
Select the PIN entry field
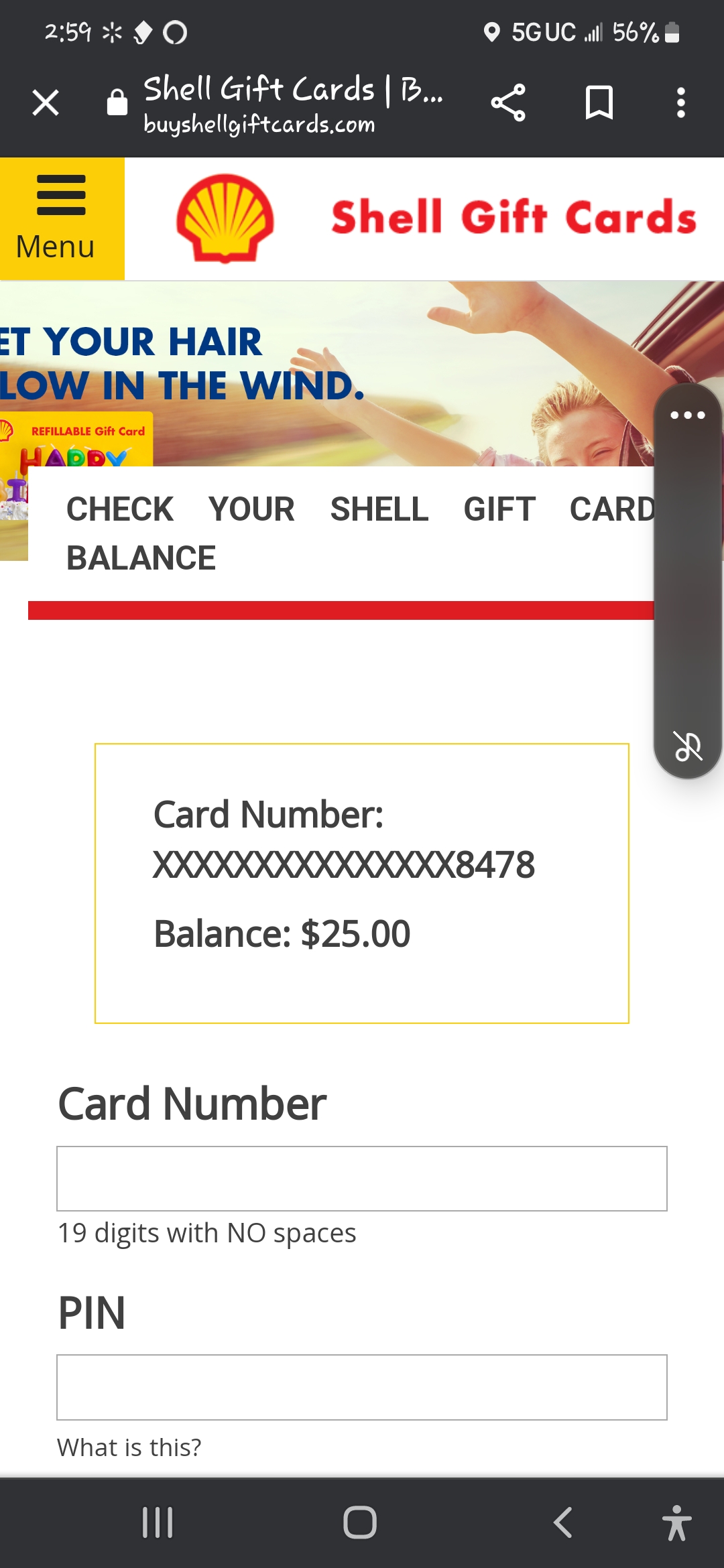click(x=362, y=1387)
